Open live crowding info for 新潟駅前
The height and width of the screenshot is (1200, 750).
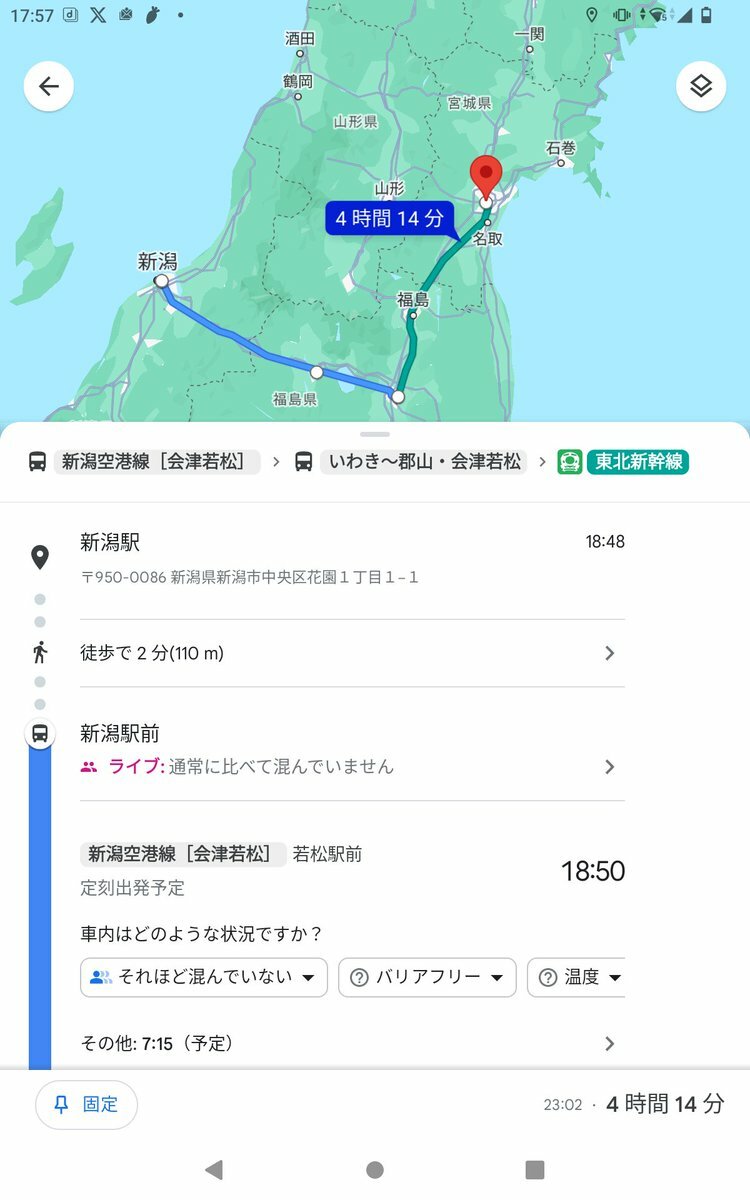click(352, 767)
